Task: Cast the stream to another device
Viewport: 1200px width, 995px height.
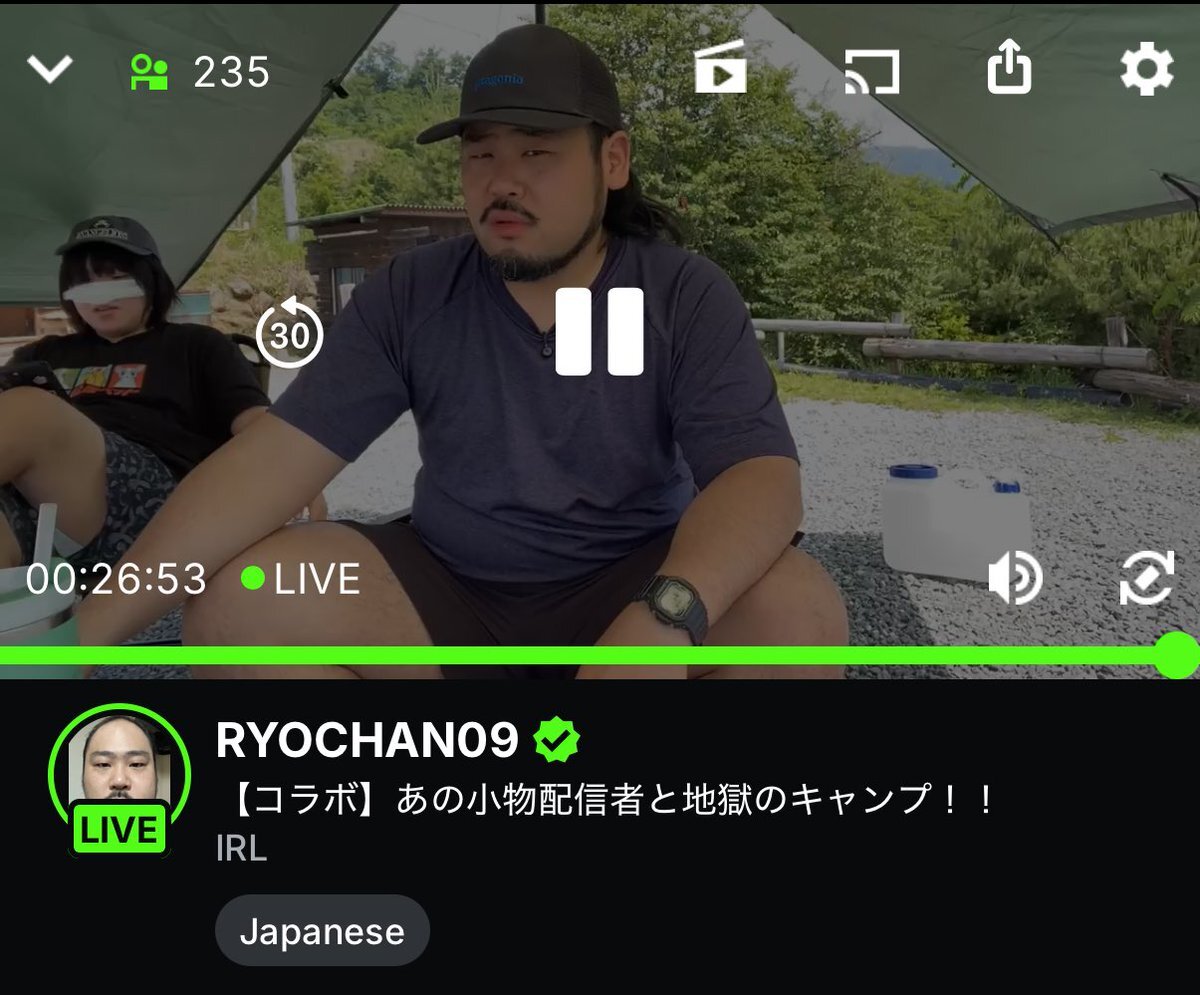Action: coord(871,71)
